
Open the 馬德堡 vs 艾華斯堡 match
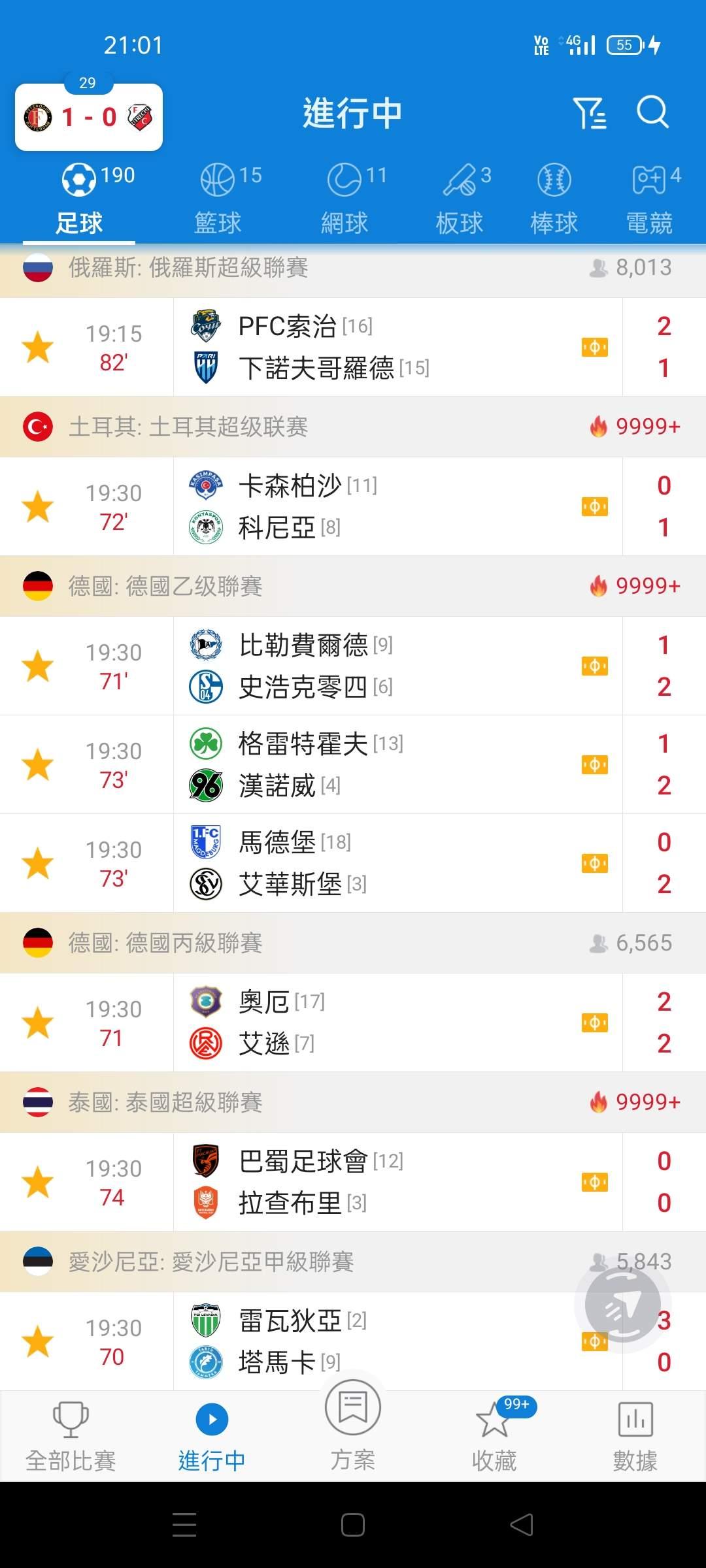coord(366,863)
